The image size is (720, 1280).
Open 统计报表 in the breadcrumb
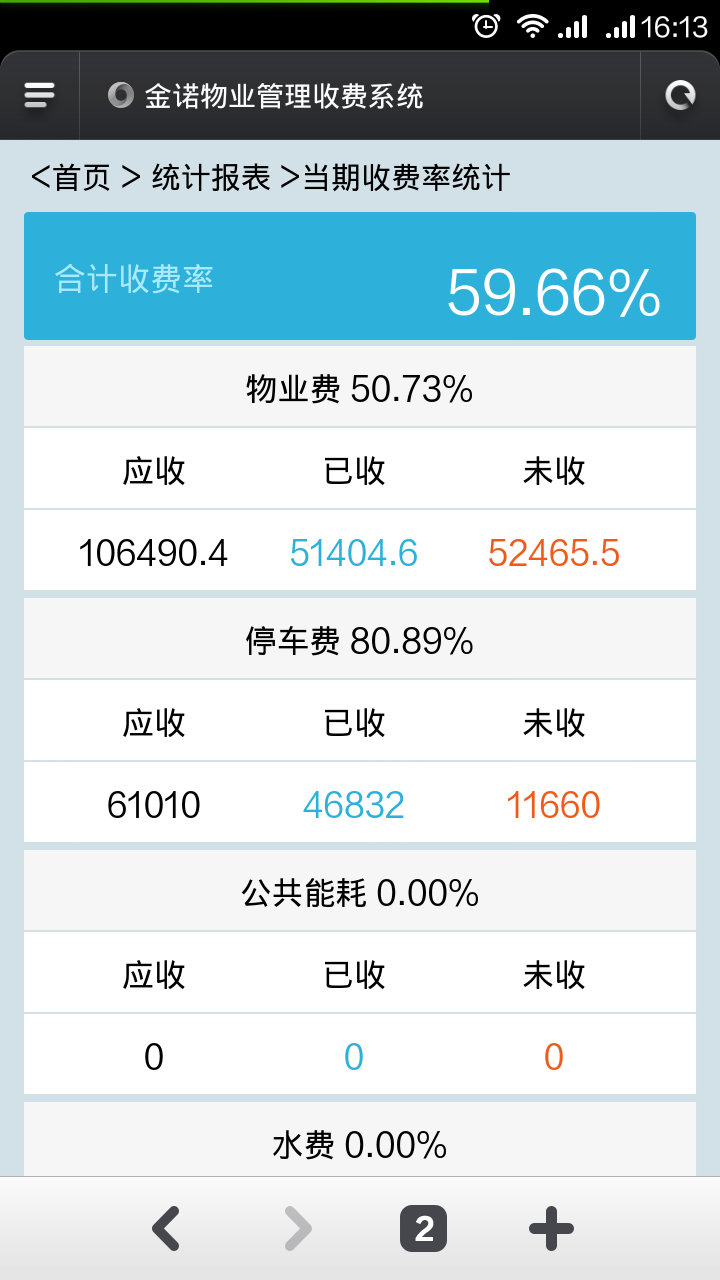(x=211, y=178)
